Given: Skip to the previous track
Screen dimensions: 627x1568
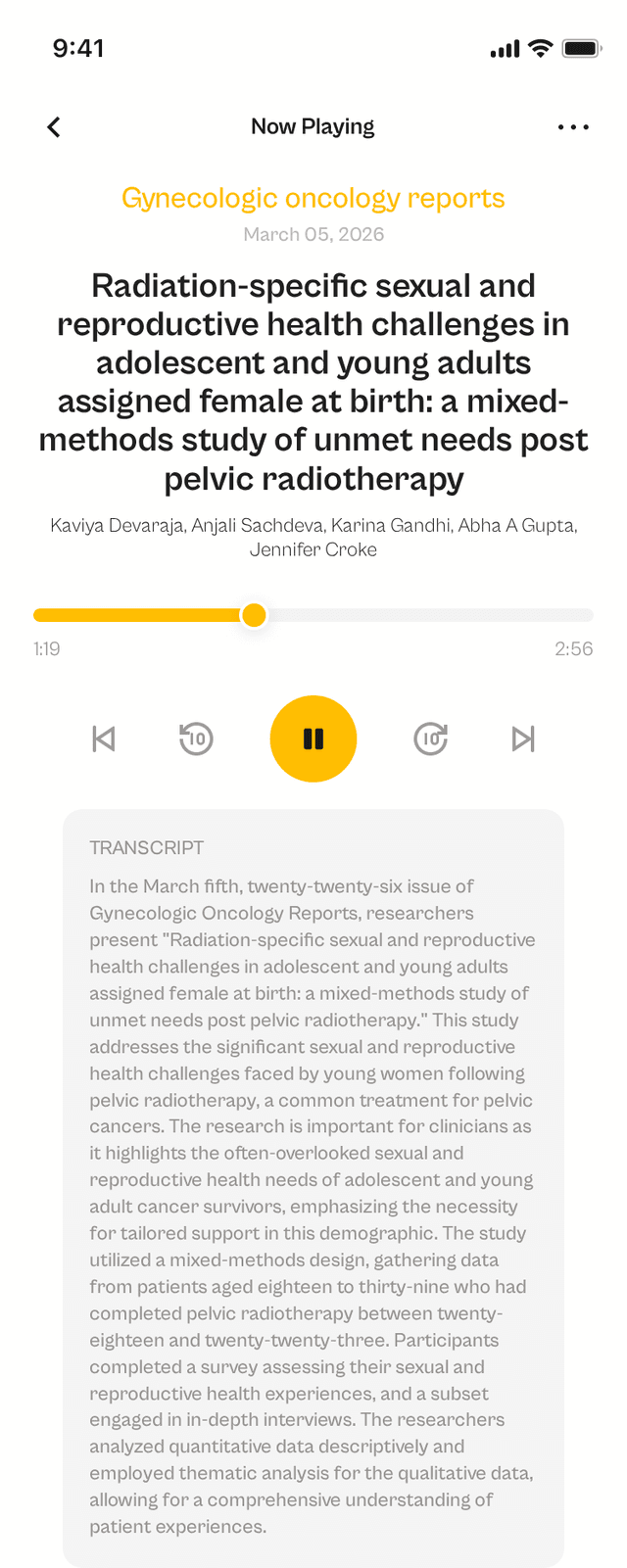Looking at the screenshot, I should (x=104, y=738).
